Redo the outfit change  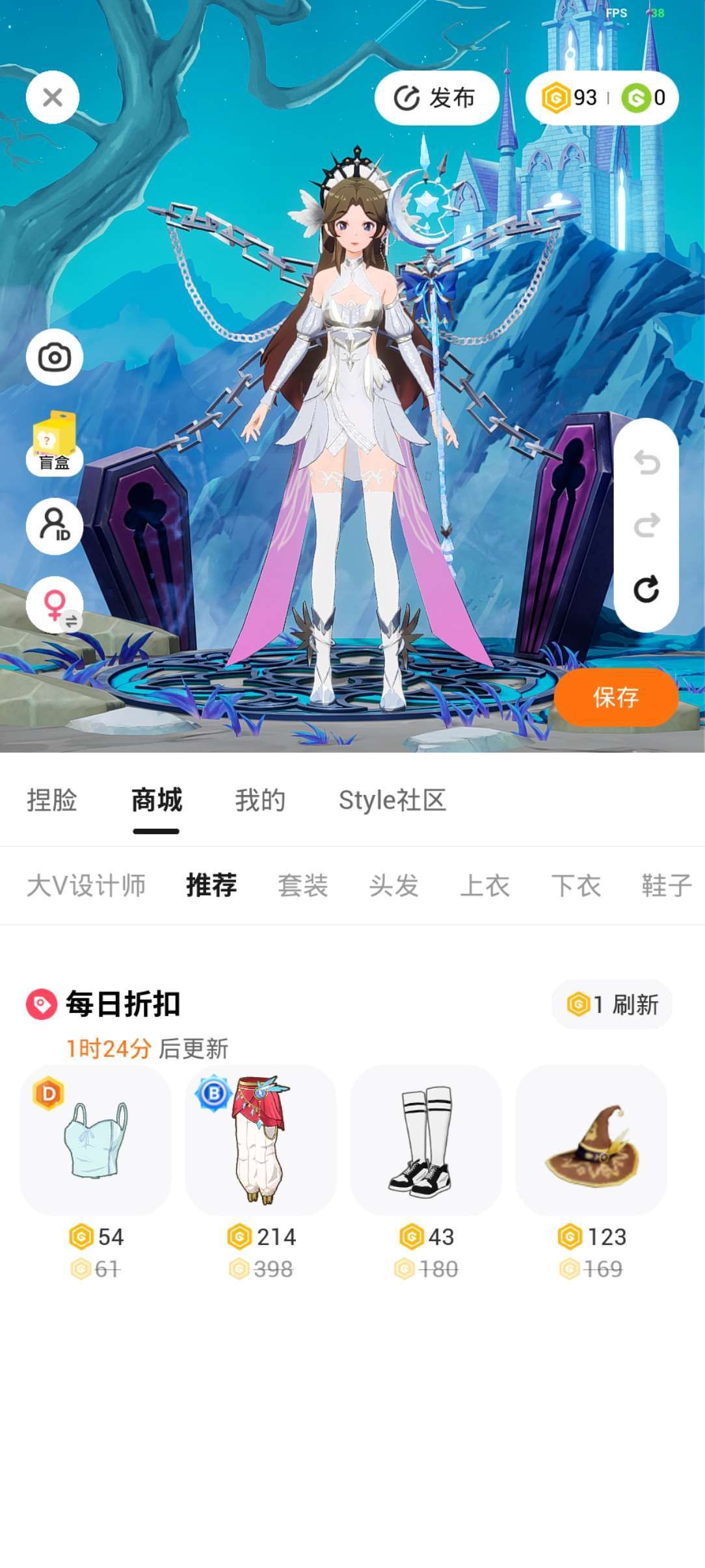click(646, 525)
